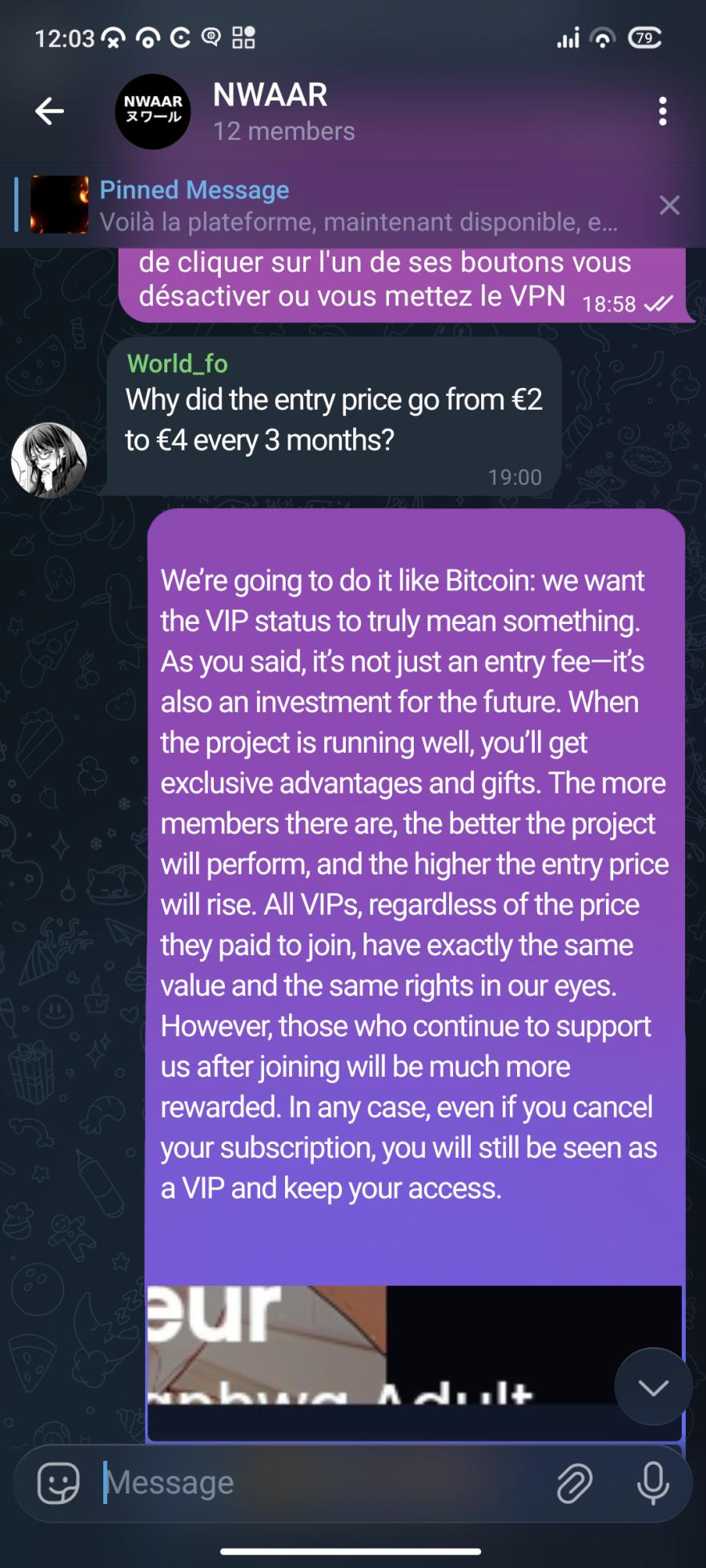View World_fo's profile avatar
The image size is (706, 1568).
pyautogui.click(x=49, y=460)
